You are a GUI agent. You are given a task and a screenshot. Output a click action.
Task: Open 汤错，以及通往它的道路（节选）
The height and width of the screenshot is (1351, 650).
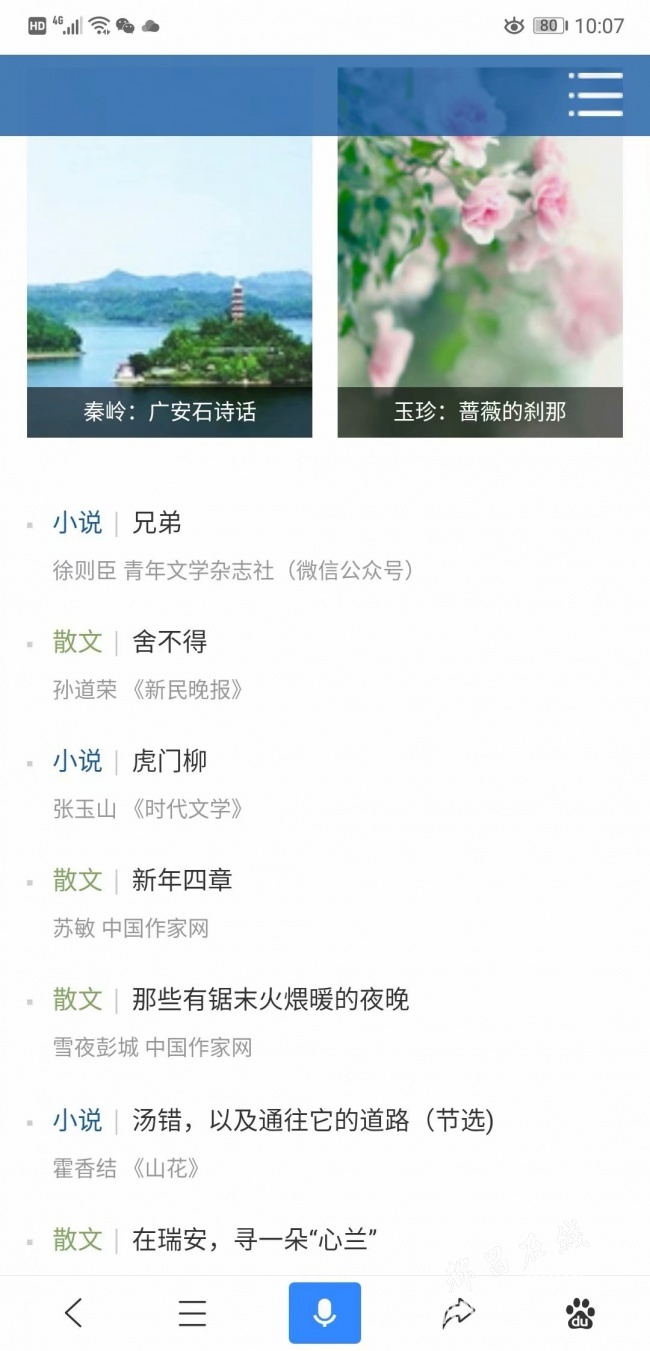312,1120
